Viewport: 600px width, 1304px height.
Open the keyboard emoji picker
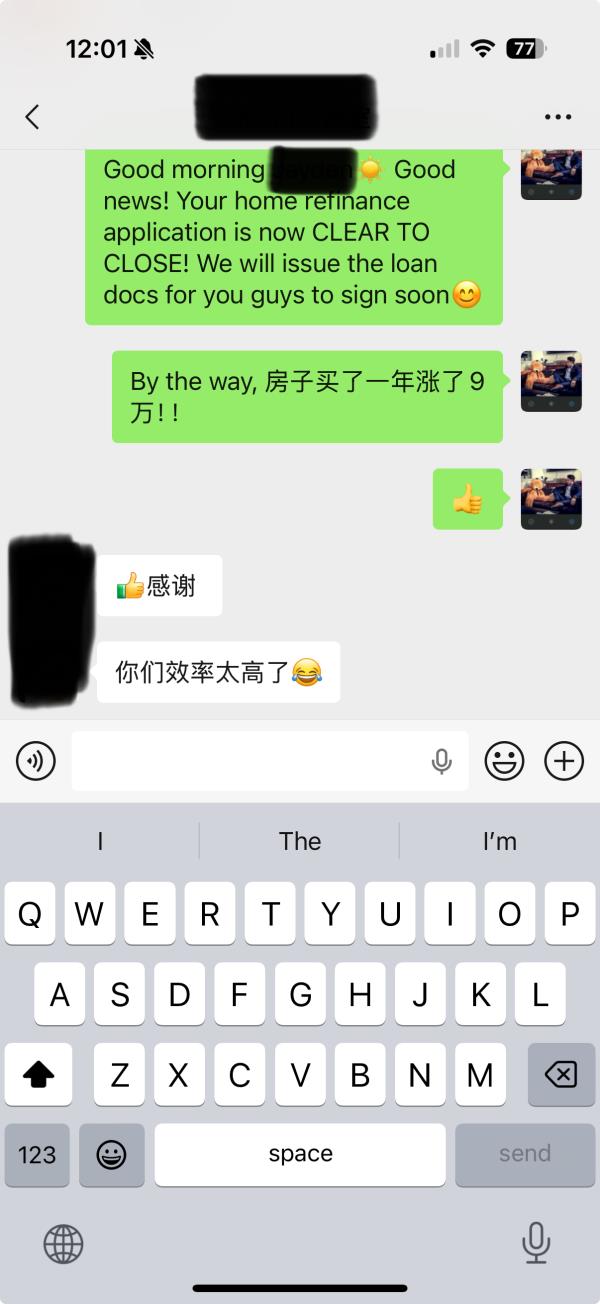[111, 1155]
